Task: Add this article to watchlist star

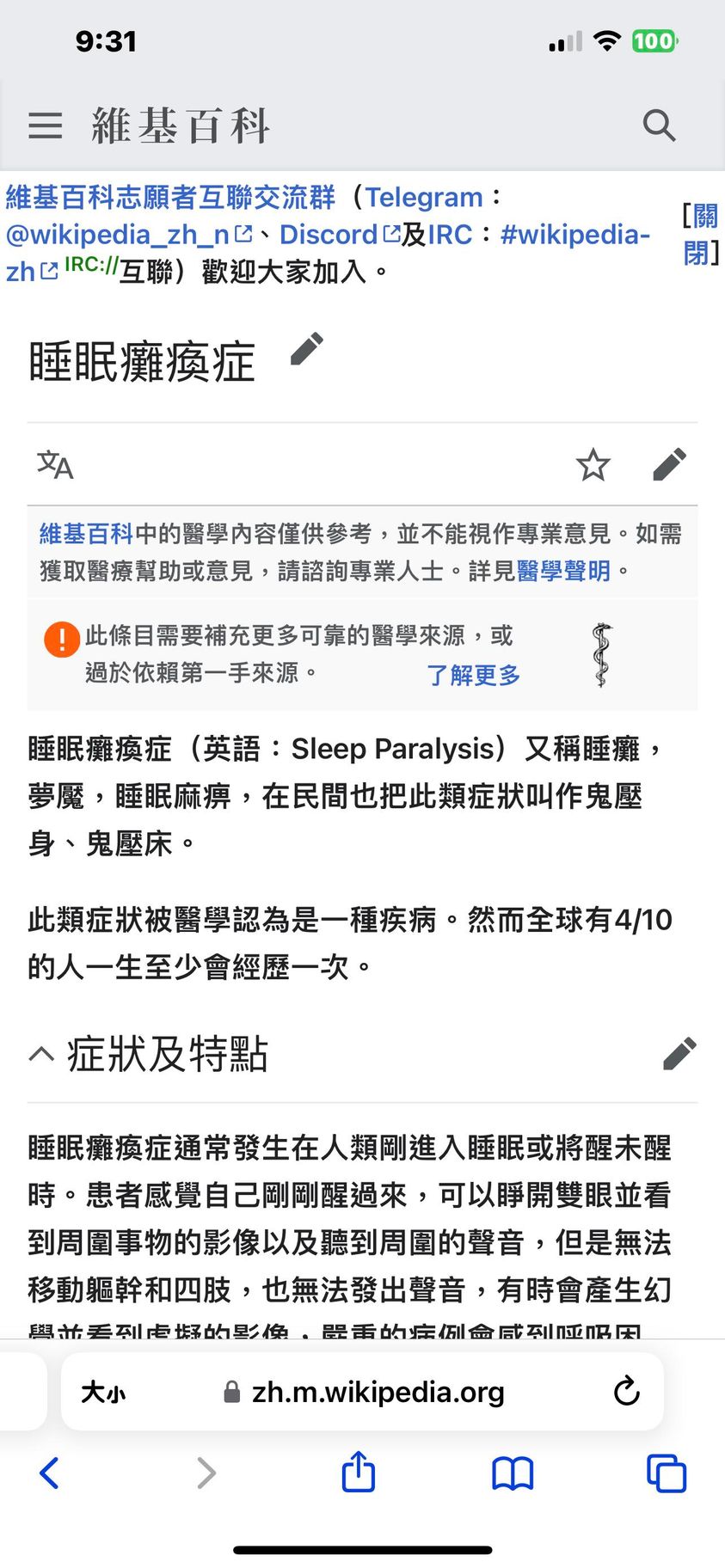Action: coord(593,465)
